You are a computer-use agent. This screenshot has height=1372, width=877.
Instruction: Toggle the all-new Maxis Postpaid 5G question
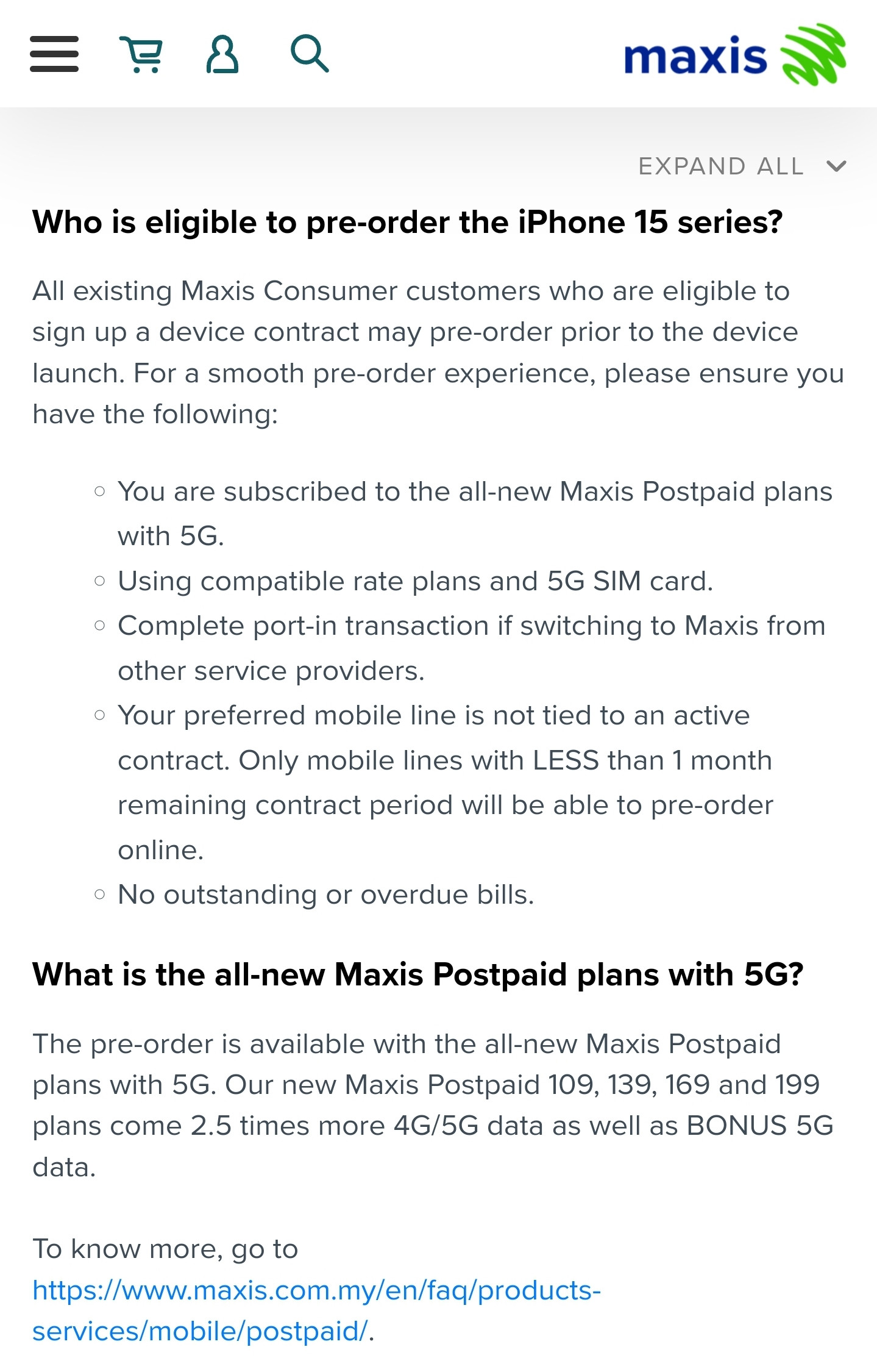417,974
